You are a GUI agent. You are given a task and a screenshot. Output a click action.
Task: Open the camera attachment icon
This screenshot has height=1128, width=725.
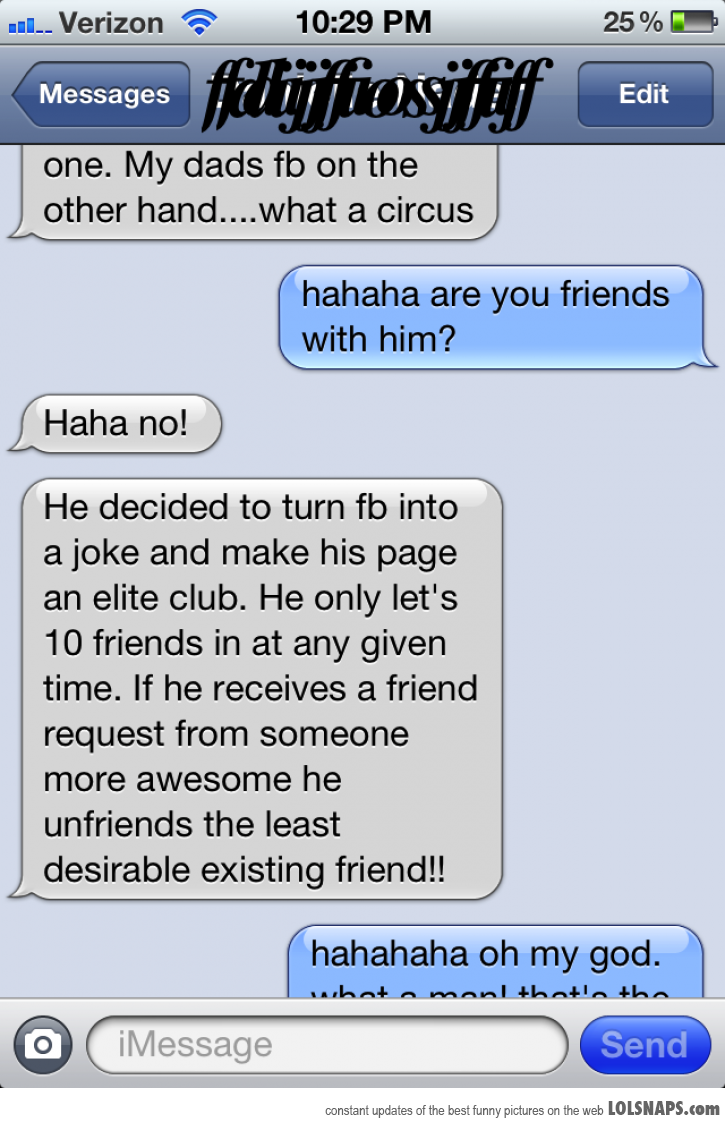click(42, 1045)
